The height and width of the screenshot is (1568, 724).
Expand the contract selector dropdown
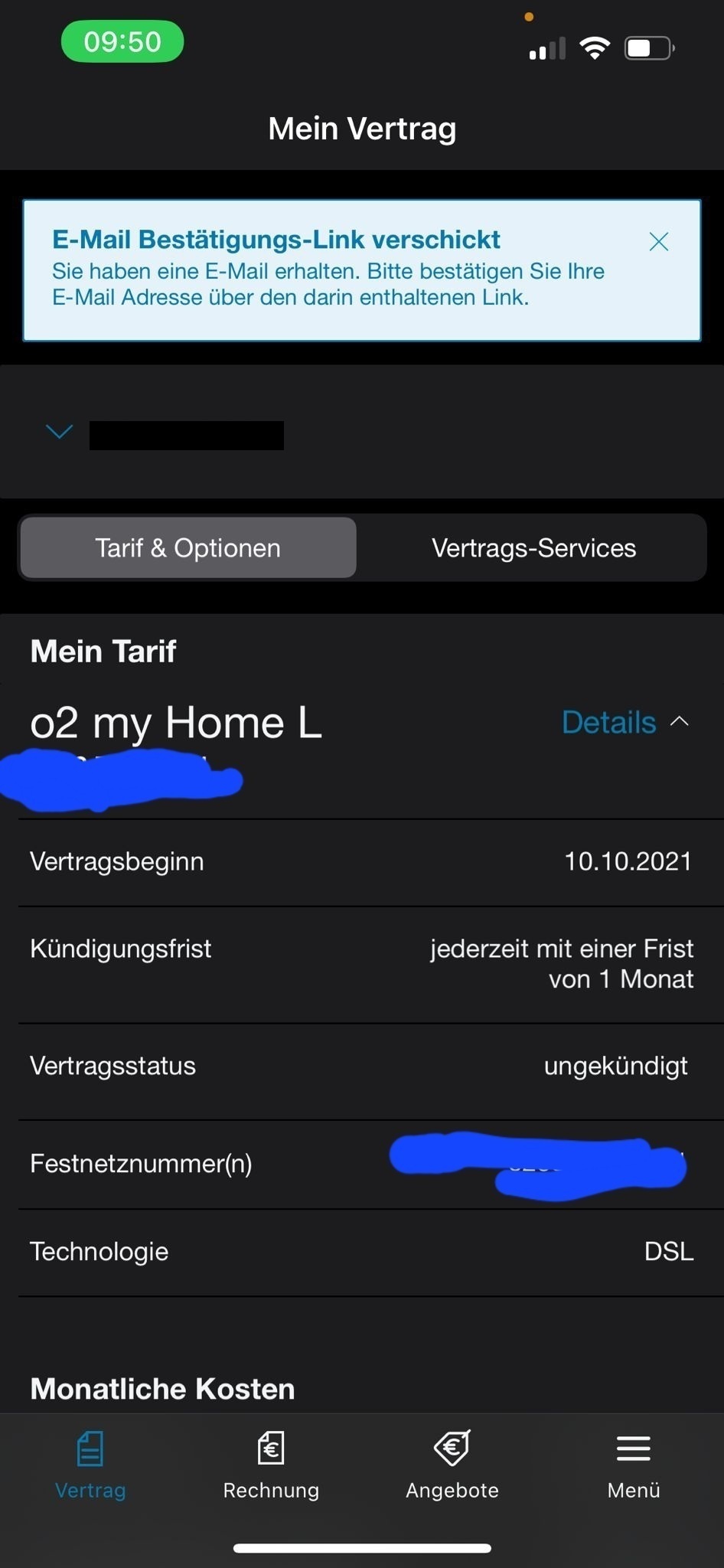pyautogui.click(x=60, y=433)
